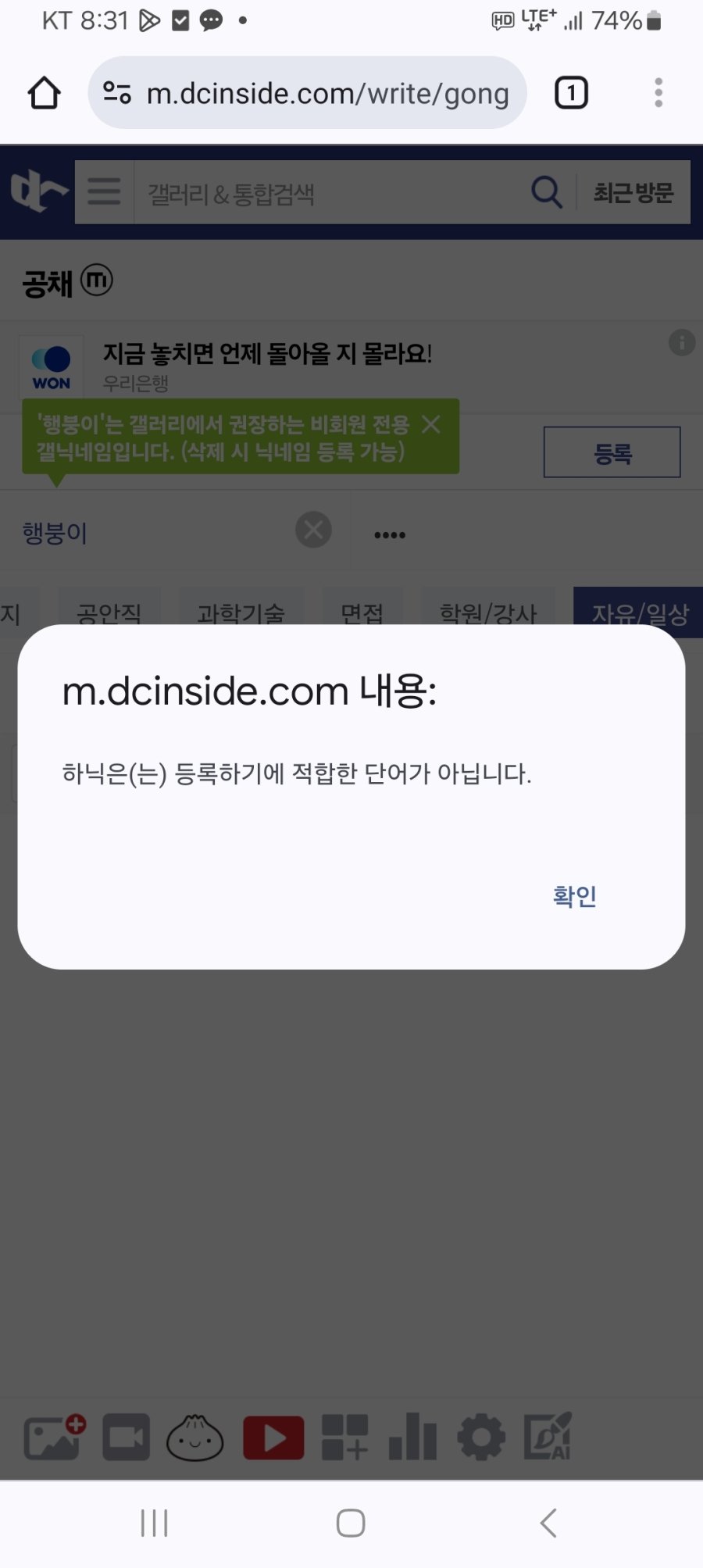Dismiss the green nickname tooltip
Image resolution: width=703 pixels, height=1568 pixels.
[x=430, y=426]
